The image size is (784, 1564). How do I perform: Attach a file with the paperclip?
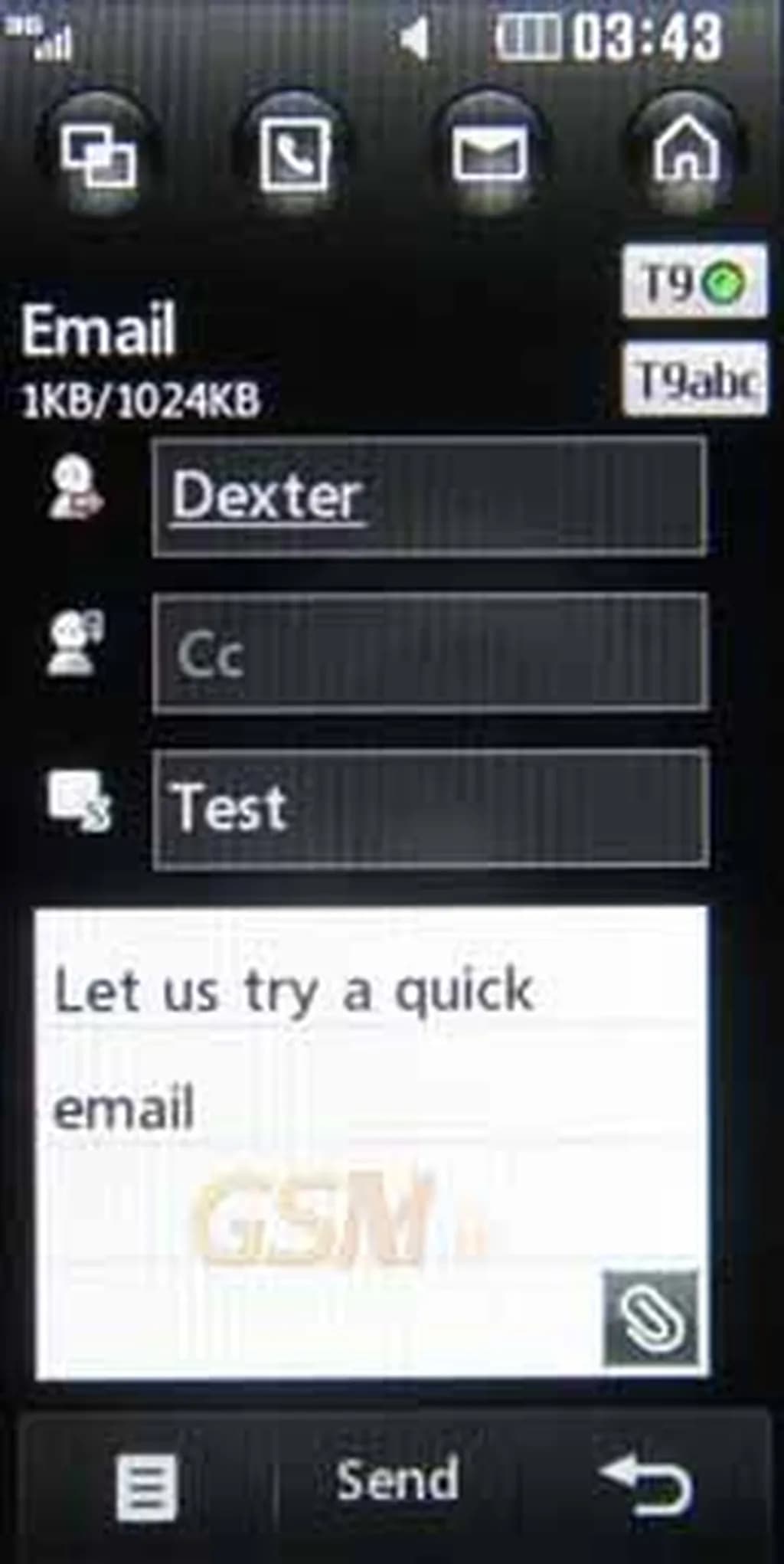(x=652, y=1318)
